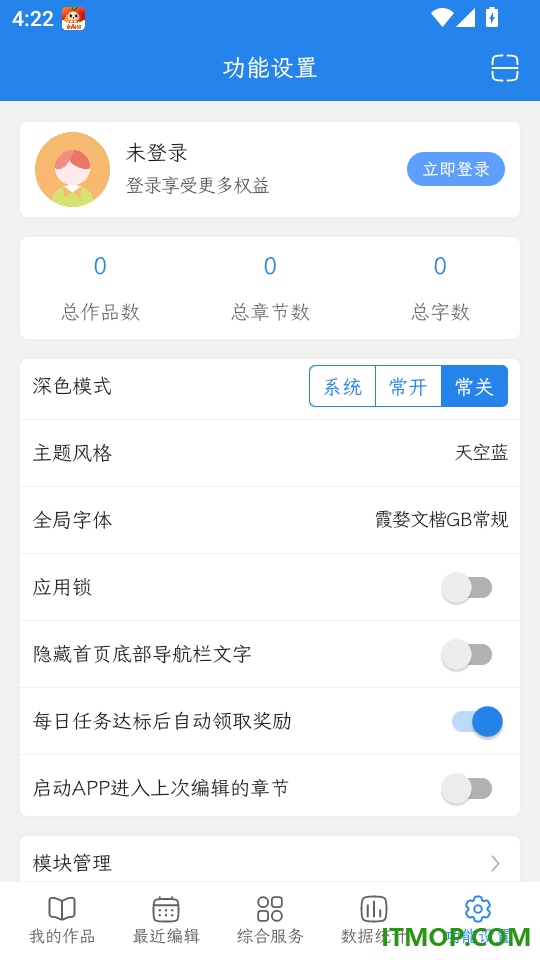Image resolution: width=540 pixels, height=960 pixels.
Task: Switch to the 最近编辑 tab
Action: tap(166, 920)
